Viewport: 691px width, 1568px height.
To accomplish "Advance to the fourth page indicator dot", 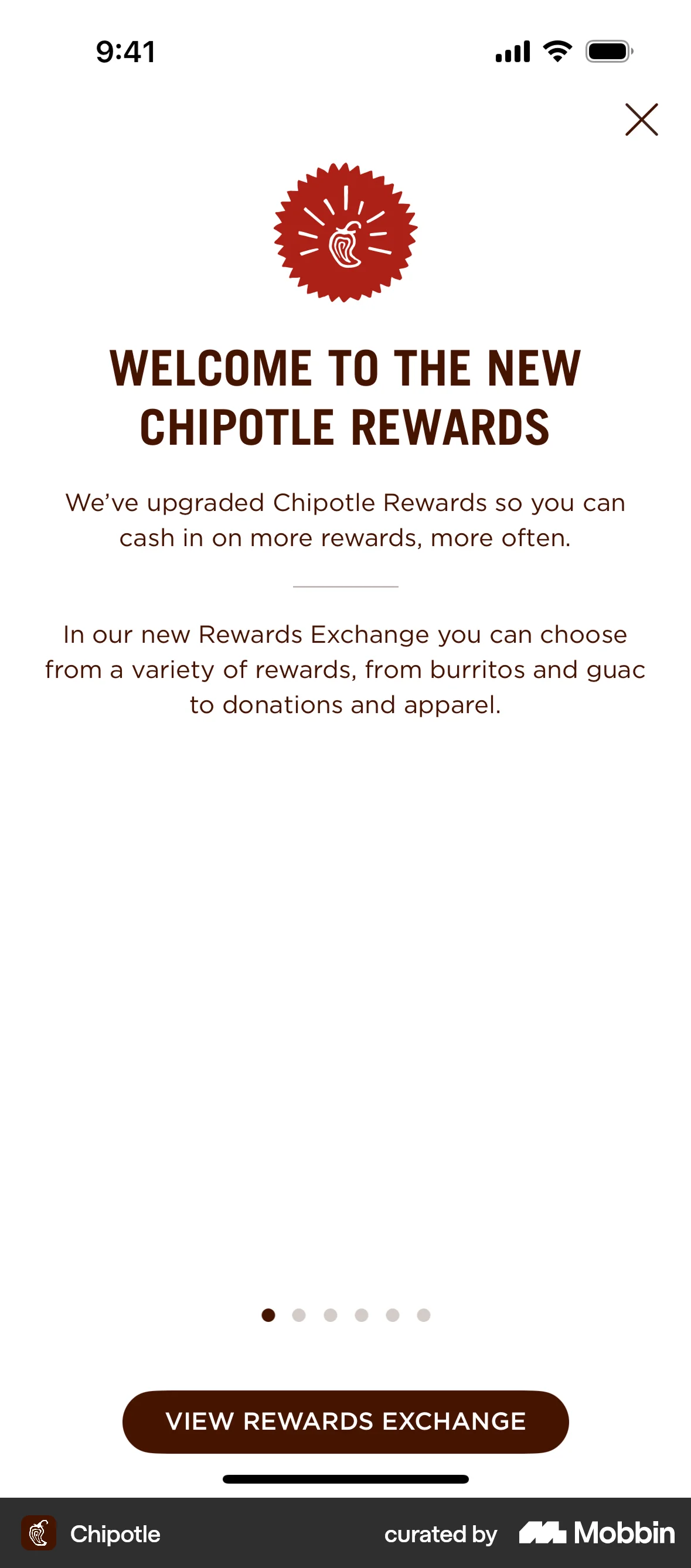I will (x=361, y=1314).
